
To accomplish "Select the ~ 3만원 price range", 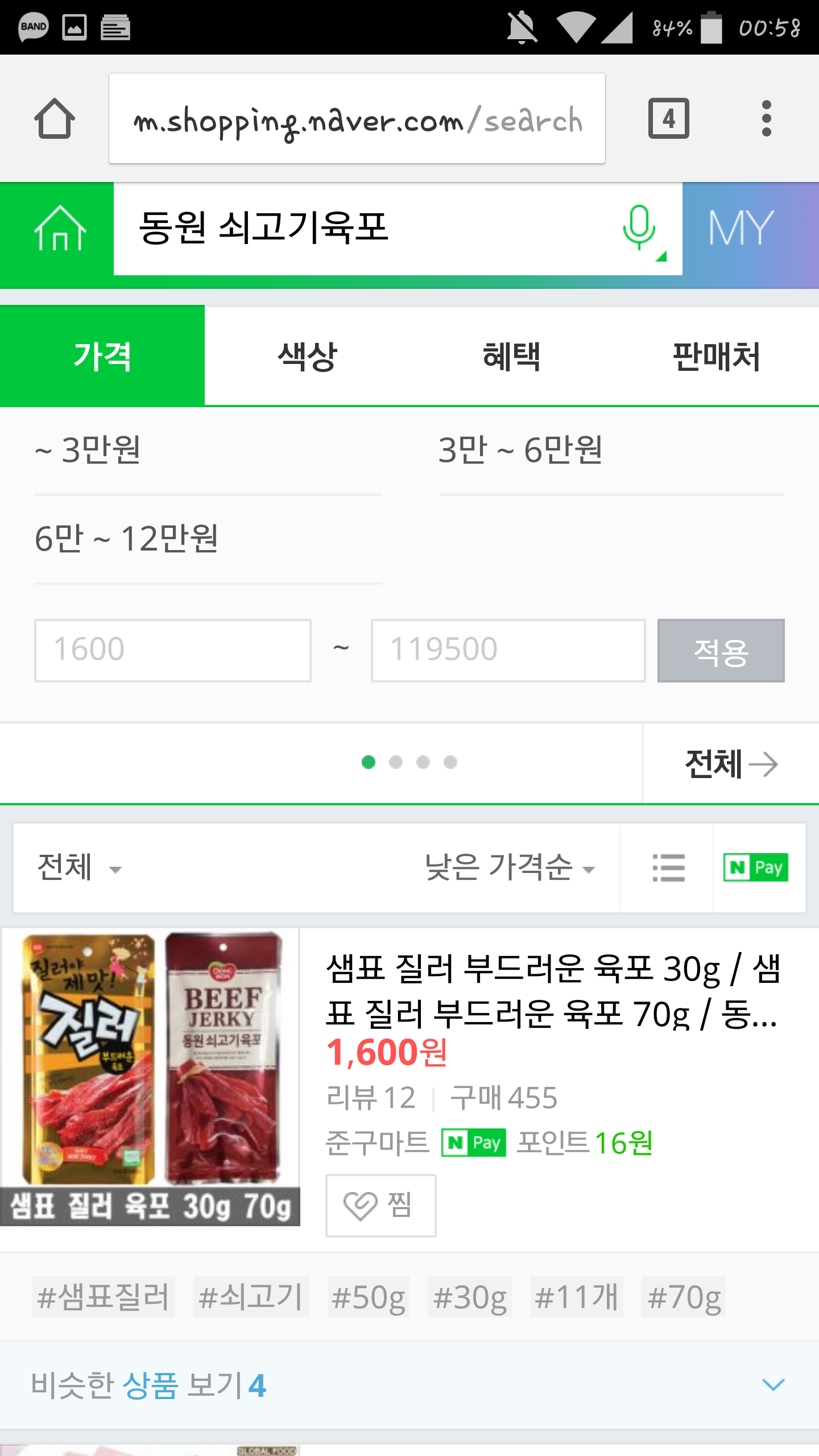I will [x=208, y=450].
